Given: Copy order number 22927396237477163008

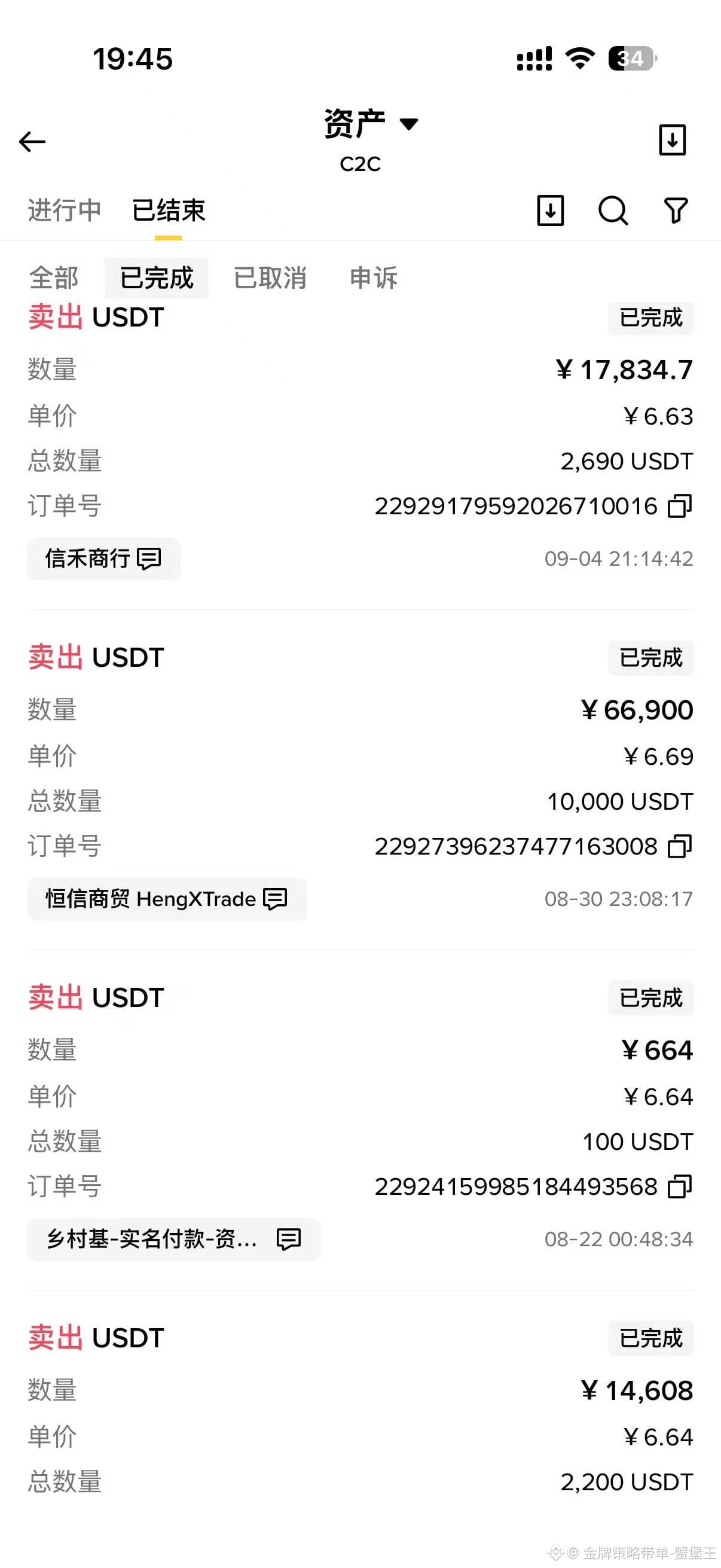Looking at the screenshot, I should 680,846.
